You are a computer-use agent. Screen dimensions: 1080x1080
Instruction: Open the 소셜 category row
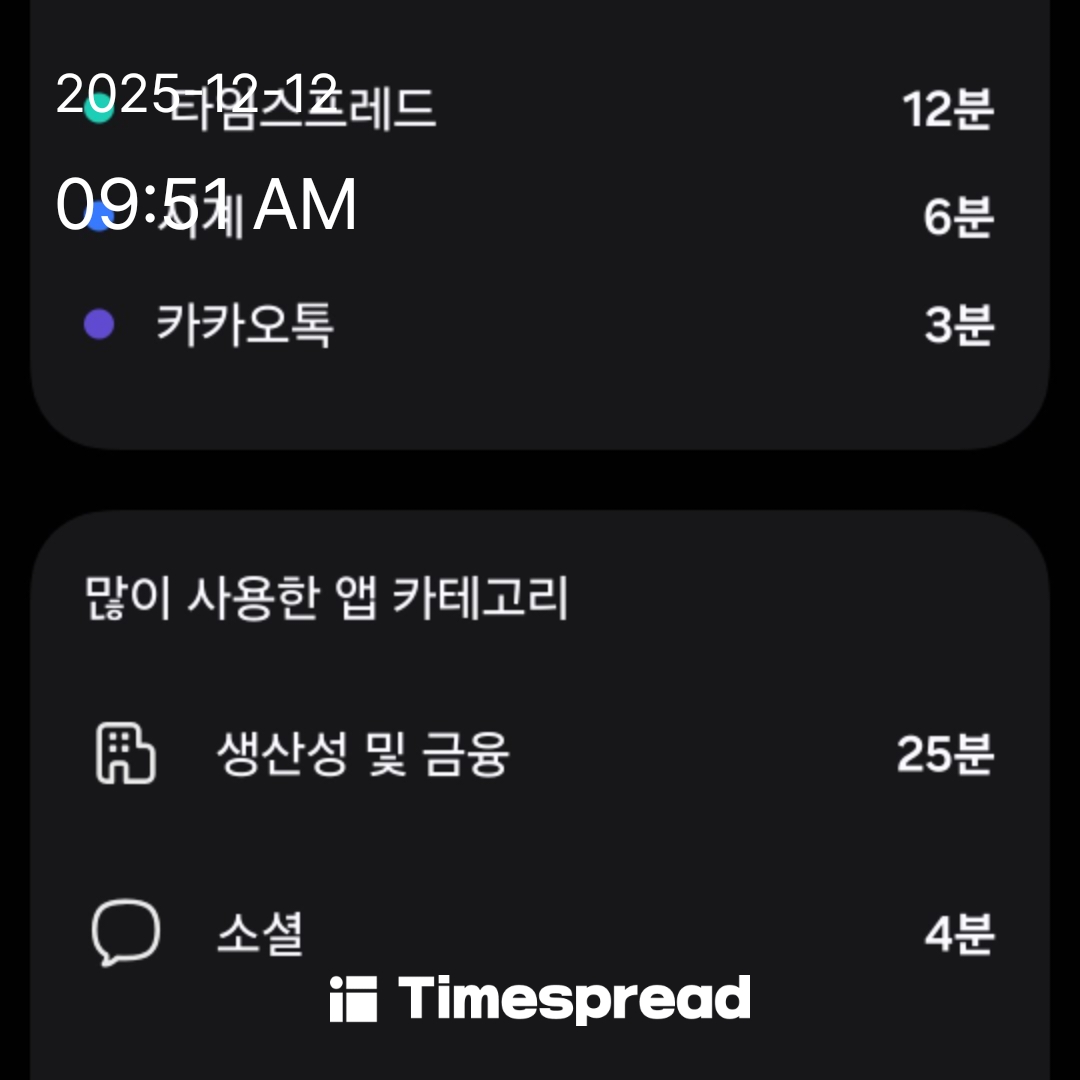click(540, 934)
